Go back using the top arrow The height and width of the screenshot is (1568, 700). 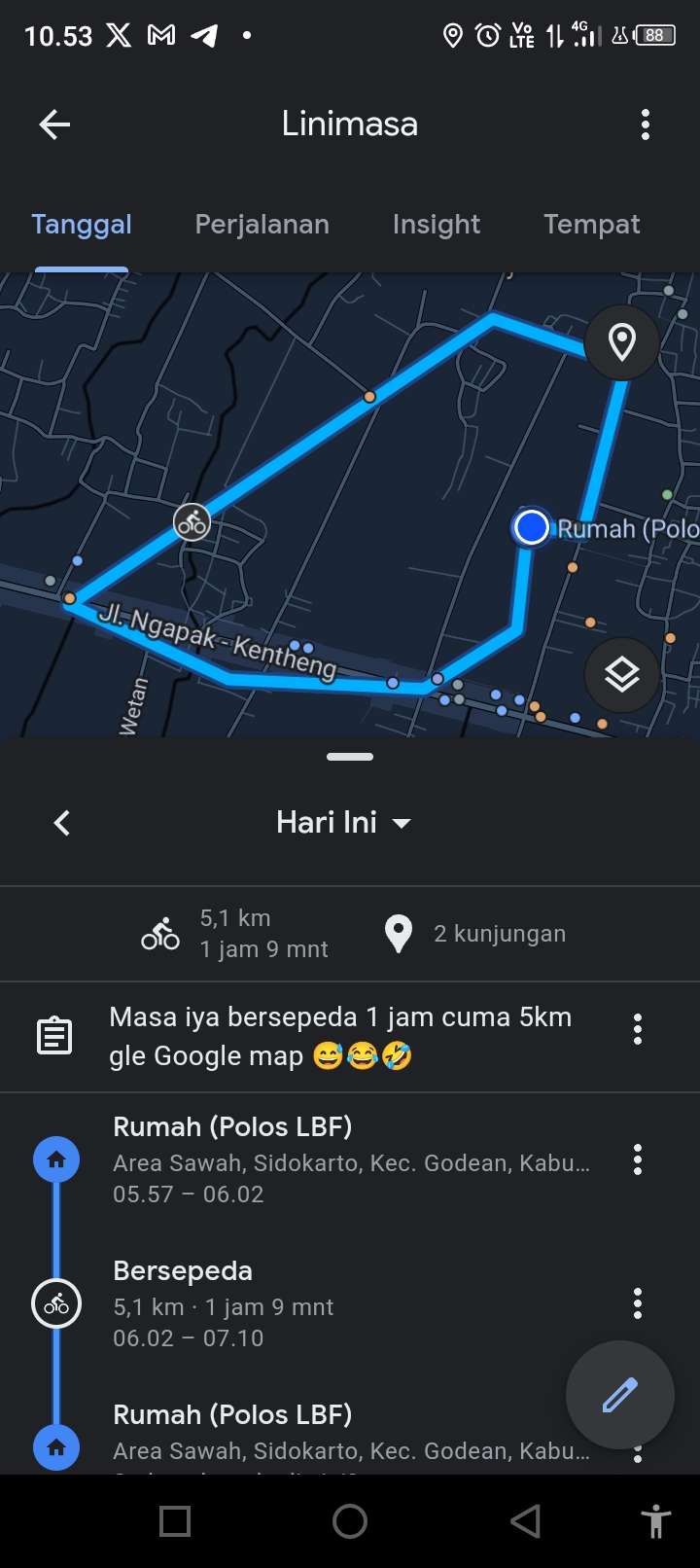(54, 125)
